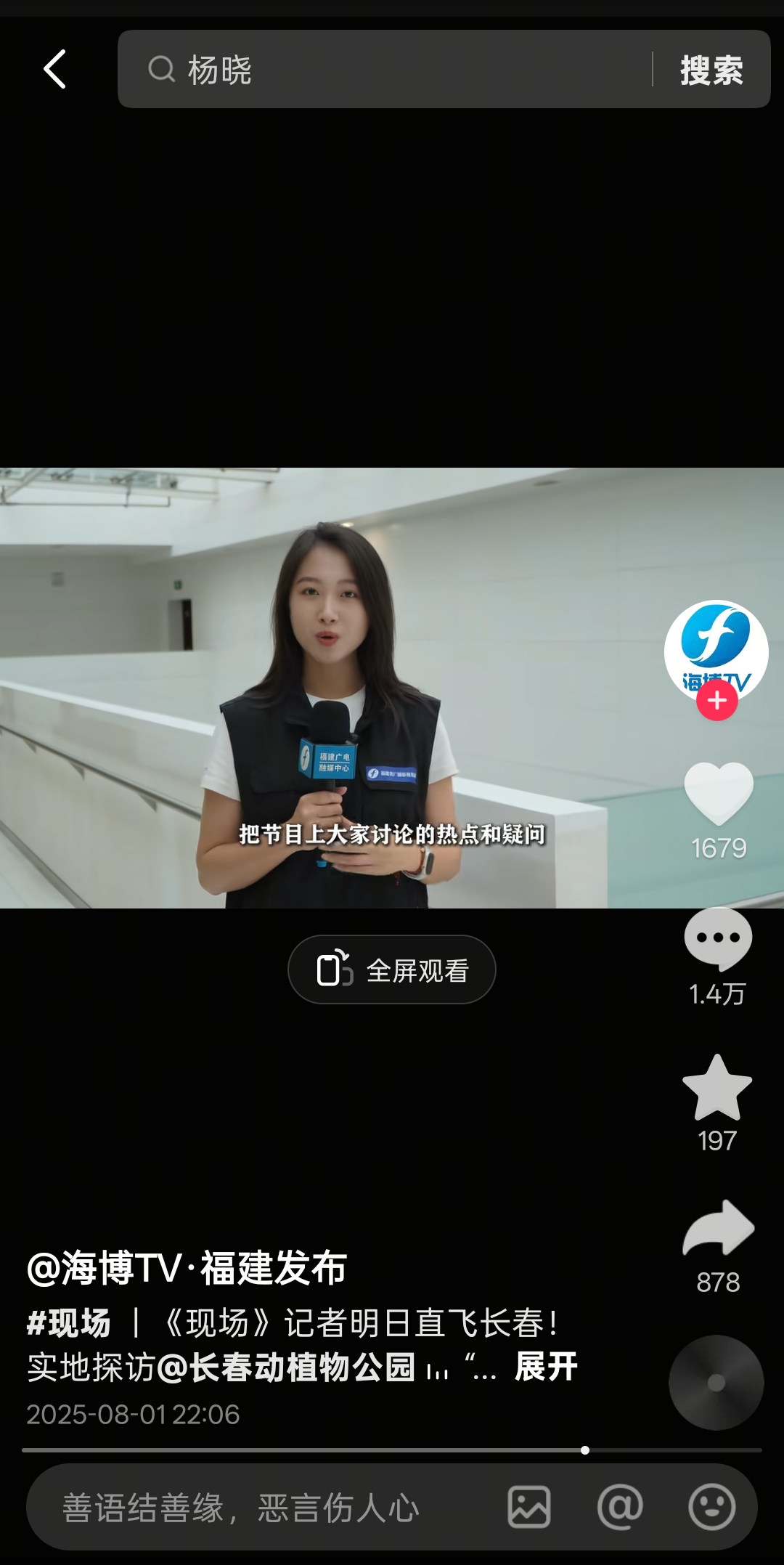Open the 海博TV profile avatar

coord(716,646)
